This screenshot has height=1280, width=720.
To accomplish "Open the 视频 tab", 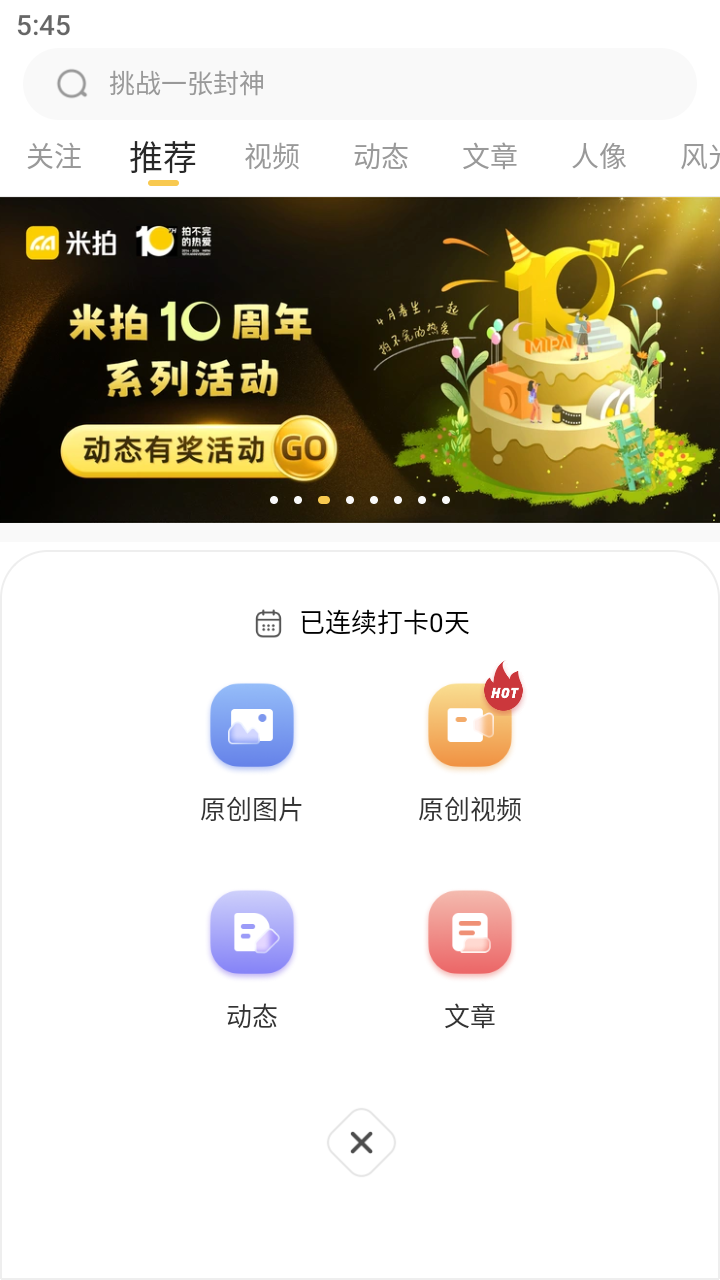I will pyautogui.click(x=271, y=157).
